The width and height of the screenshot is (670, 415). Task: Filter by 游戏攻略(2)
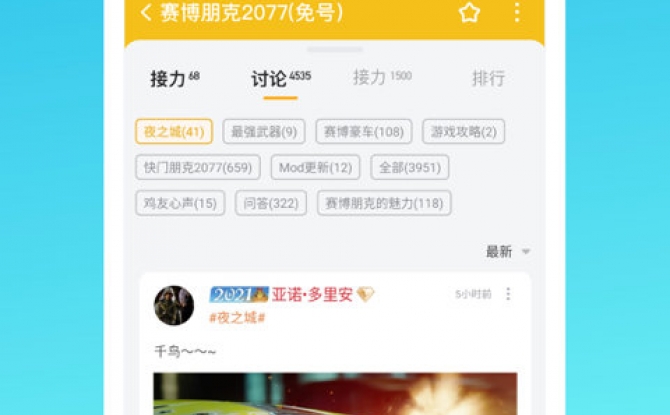463,132
